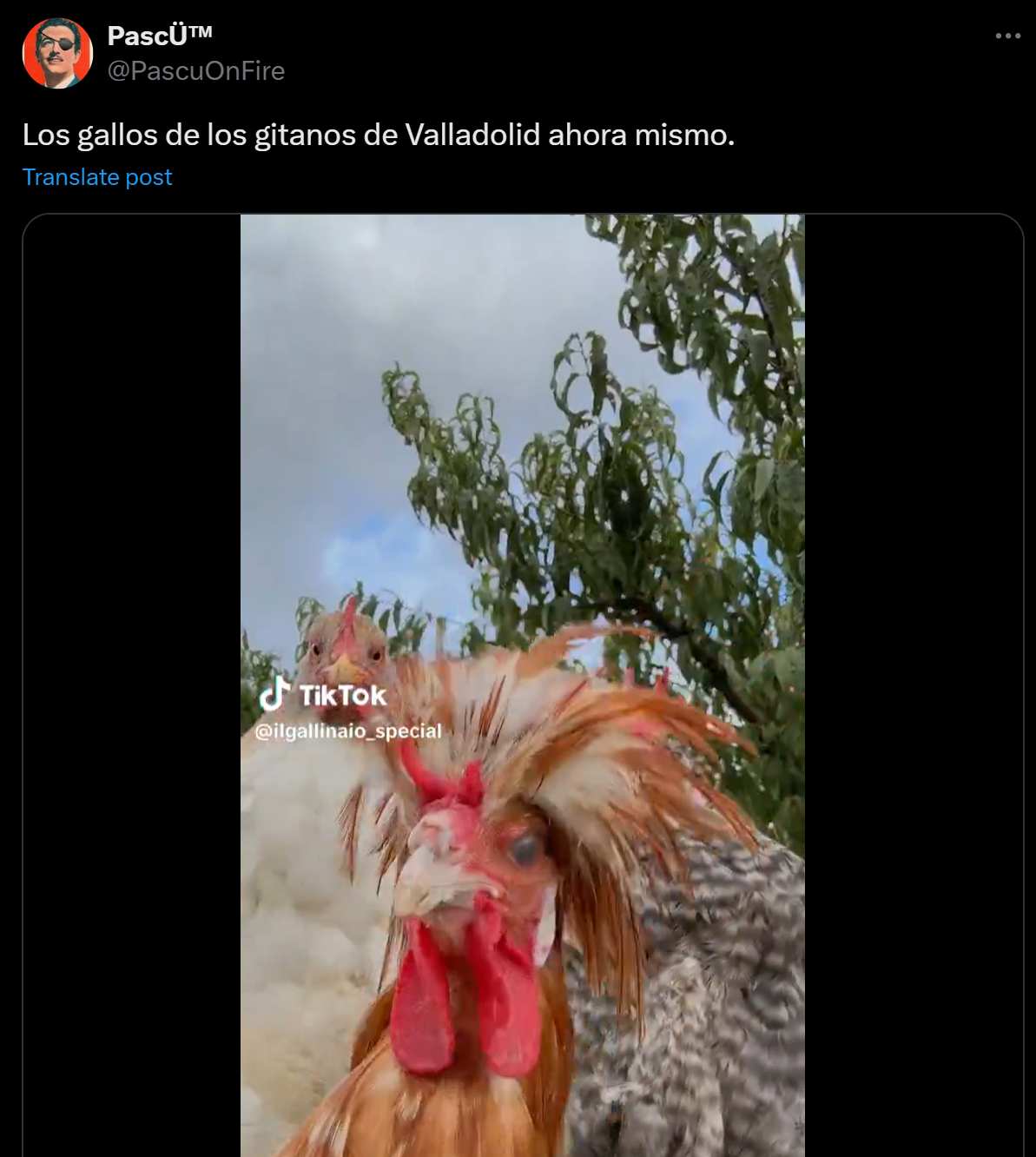Open the post's three-dot overflow menu
Image resolution: width=1036 pixels, height=1157 pixels.
tap(1007, 36)
